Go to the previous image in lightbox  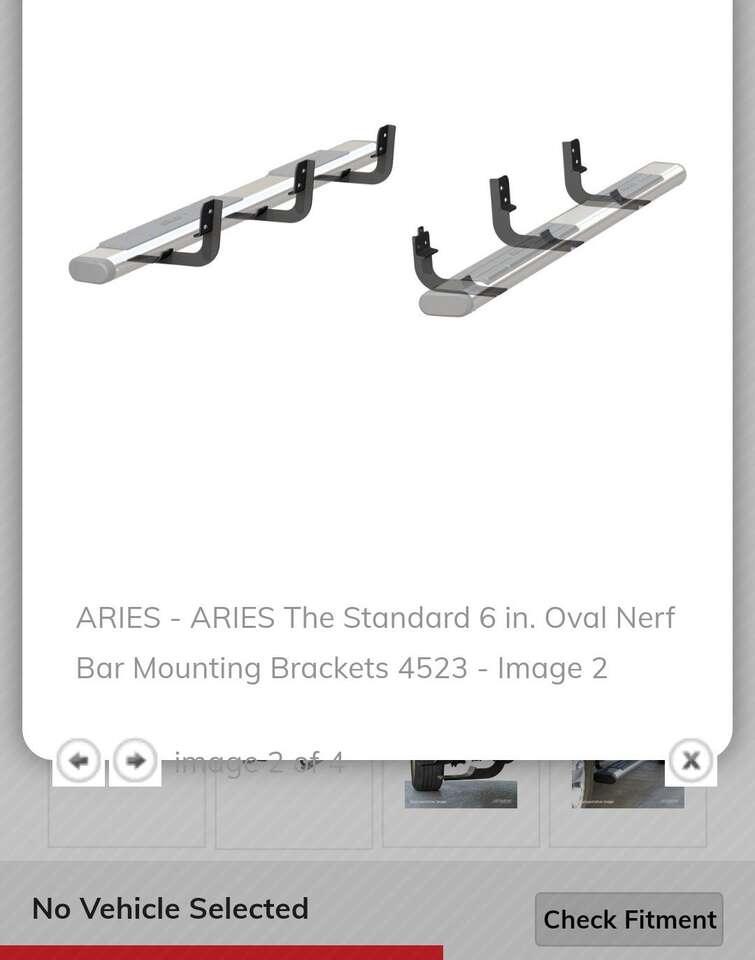point(78,761)
